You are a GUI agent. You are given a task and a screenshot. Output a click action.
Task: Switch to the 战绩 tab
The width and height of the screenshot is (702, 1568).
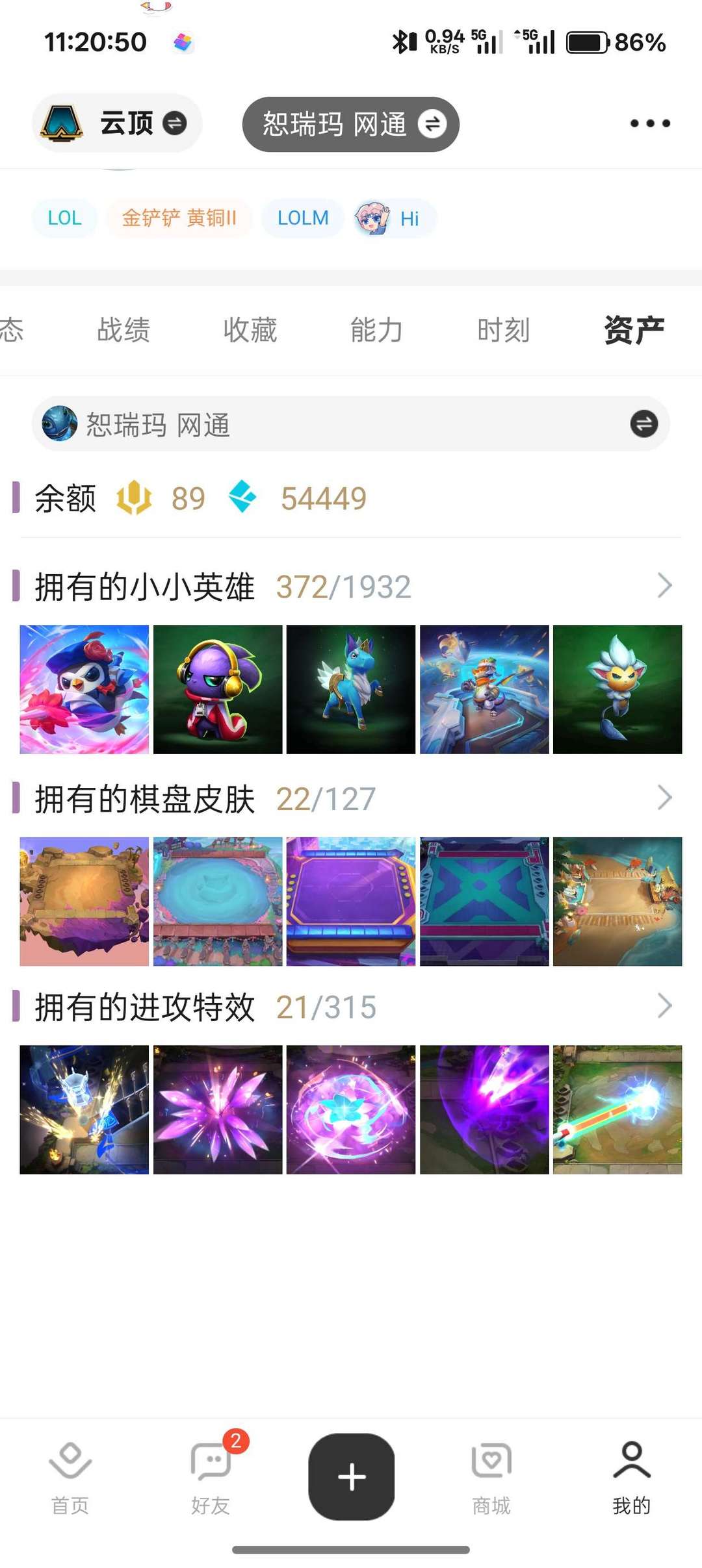[x=123, y=330]
